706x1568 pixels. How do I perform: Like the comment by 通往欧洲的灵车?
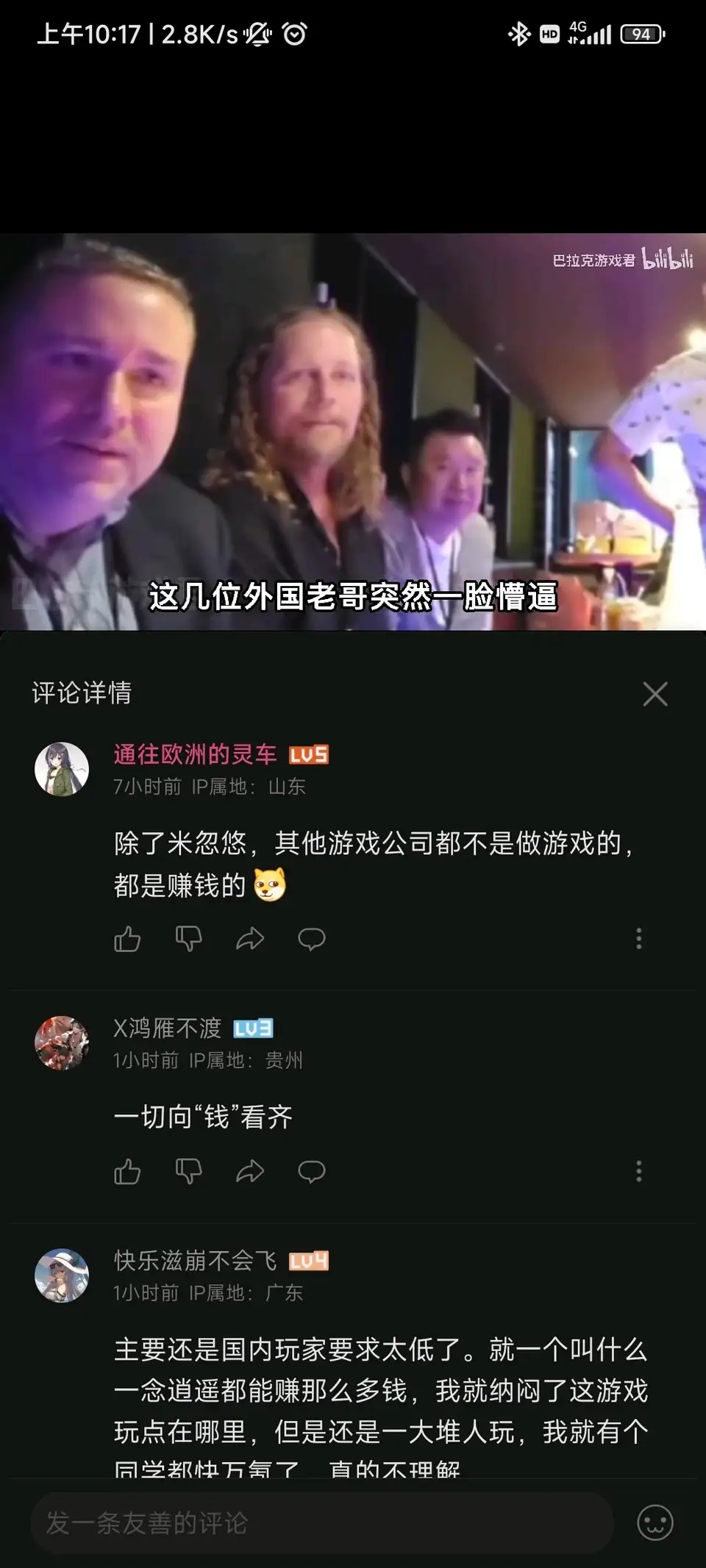[127, 939]
